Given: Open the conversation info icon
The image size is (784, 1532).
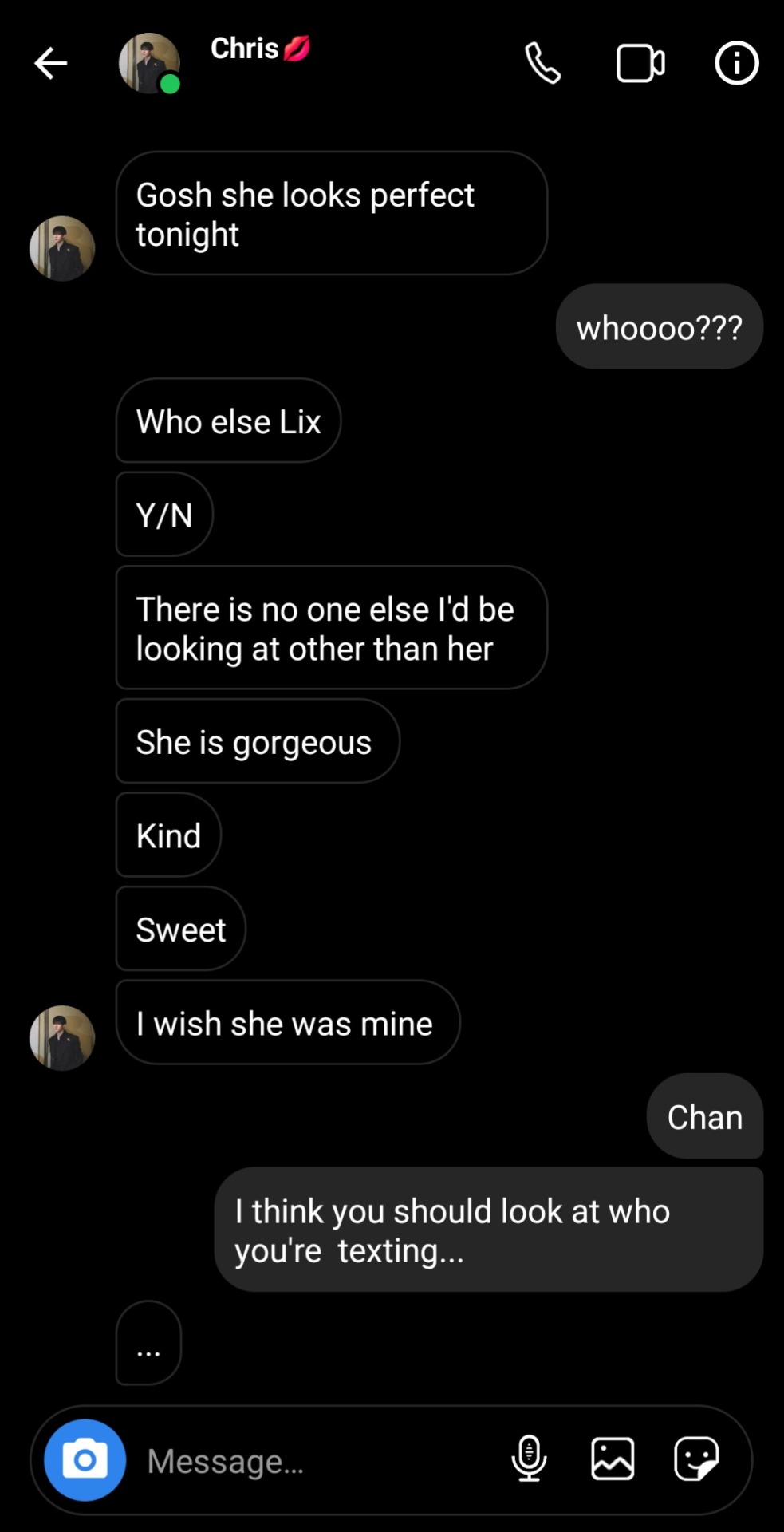Looking at the screenshot, I should point(735,63).
